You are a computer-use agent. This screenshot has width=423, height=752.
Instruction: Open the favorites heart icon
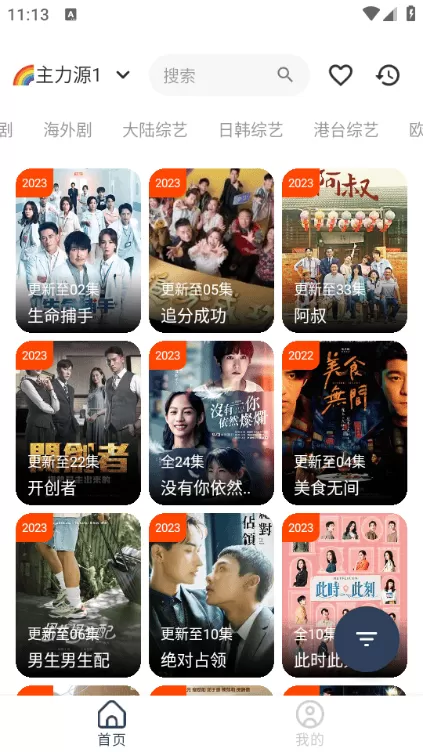341,75
